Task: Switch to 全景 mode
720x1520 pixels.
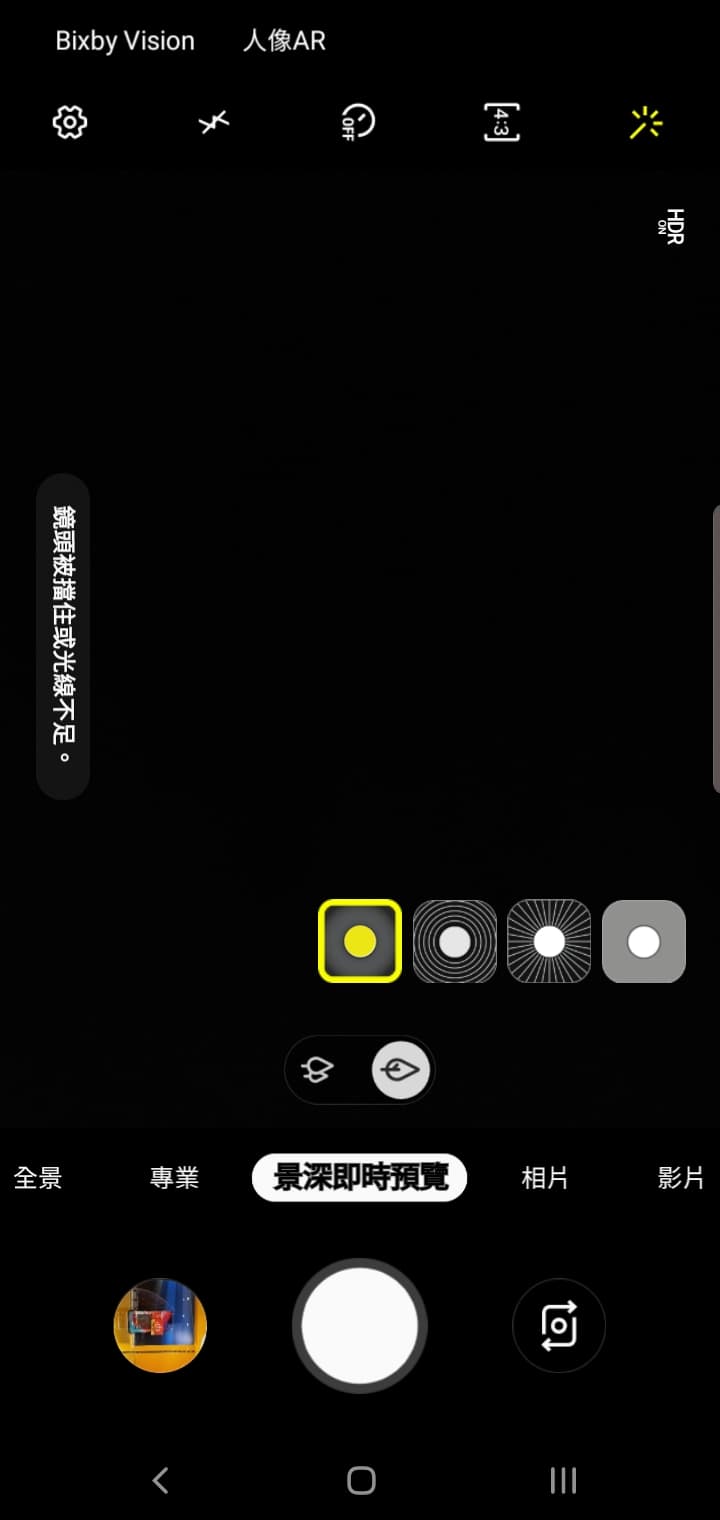Action: (38, 1178)
